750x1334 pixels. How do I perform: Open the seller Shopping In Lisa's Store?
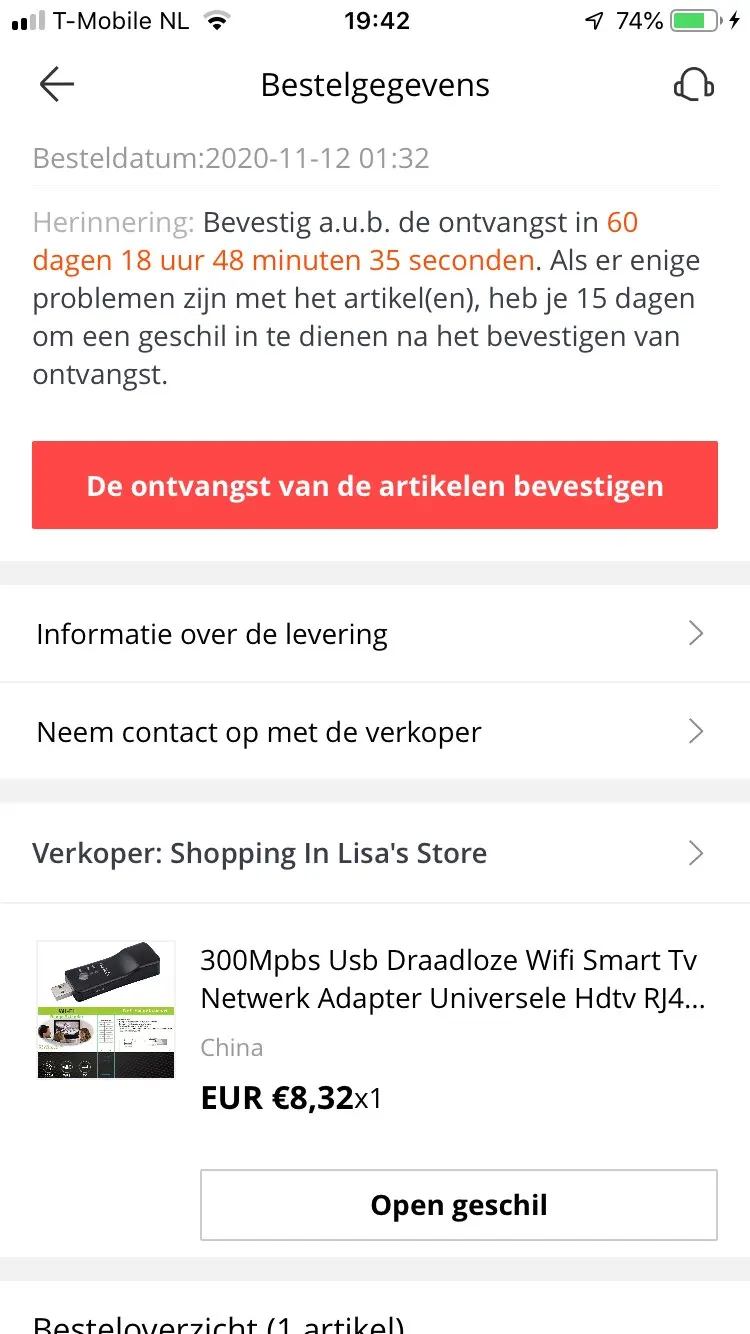pyautogui.click(x=375, y=853)
